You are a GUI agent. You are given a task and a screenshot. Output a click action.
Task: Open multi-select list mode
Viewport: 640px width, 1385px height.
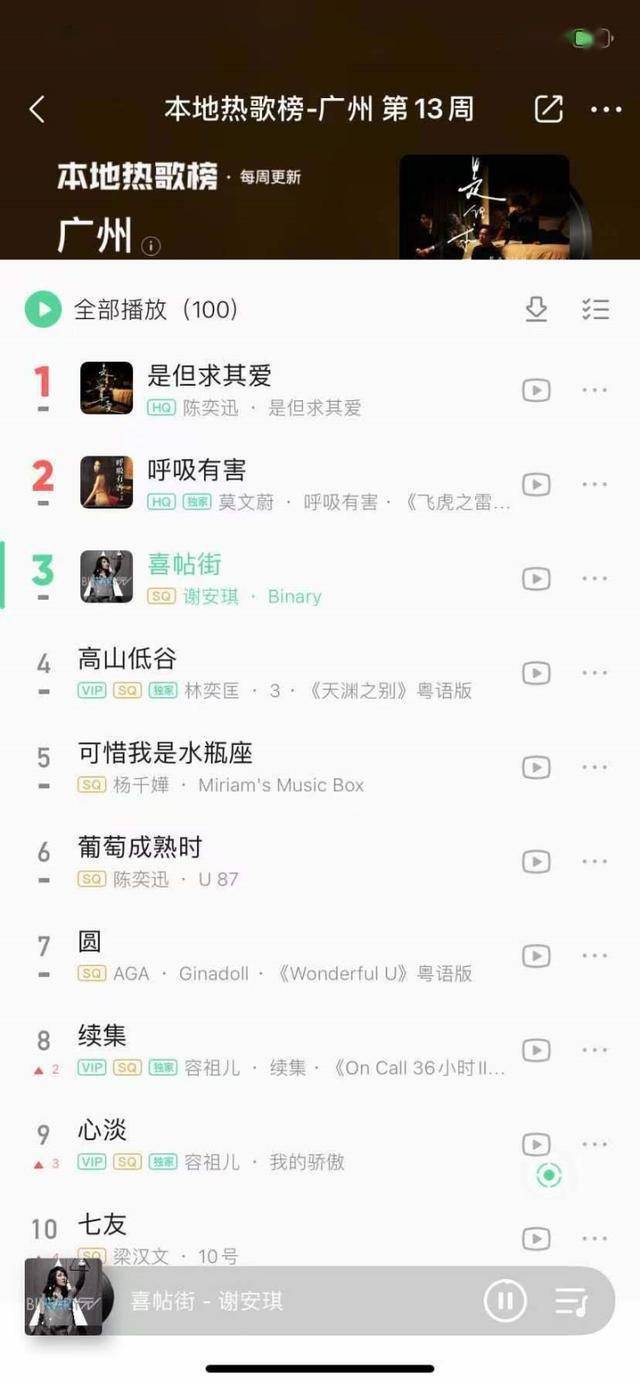click(x=595, y=310)
